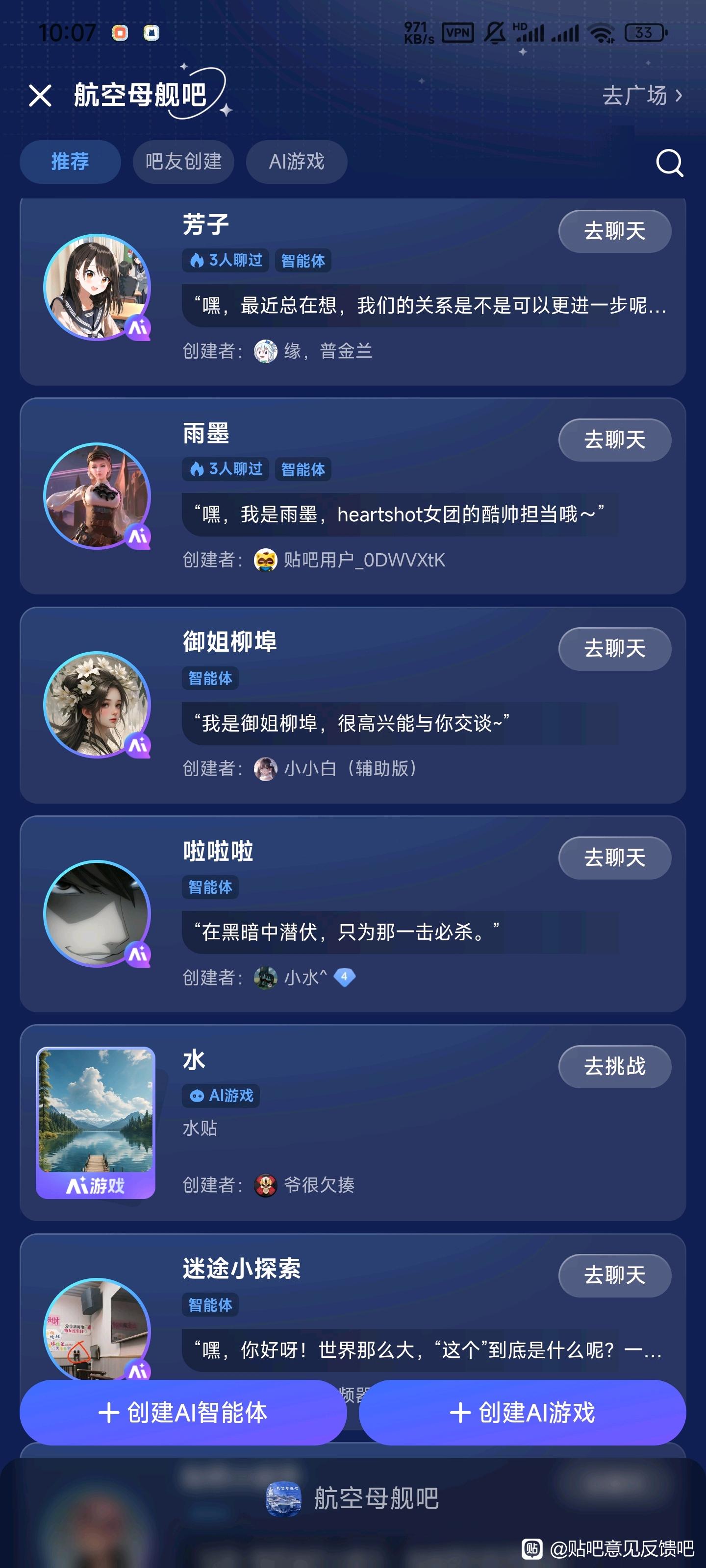The width and height of the screenshot is (706, 1568).
Task: Open 芳子's avatar
Action: click(97, 287)
